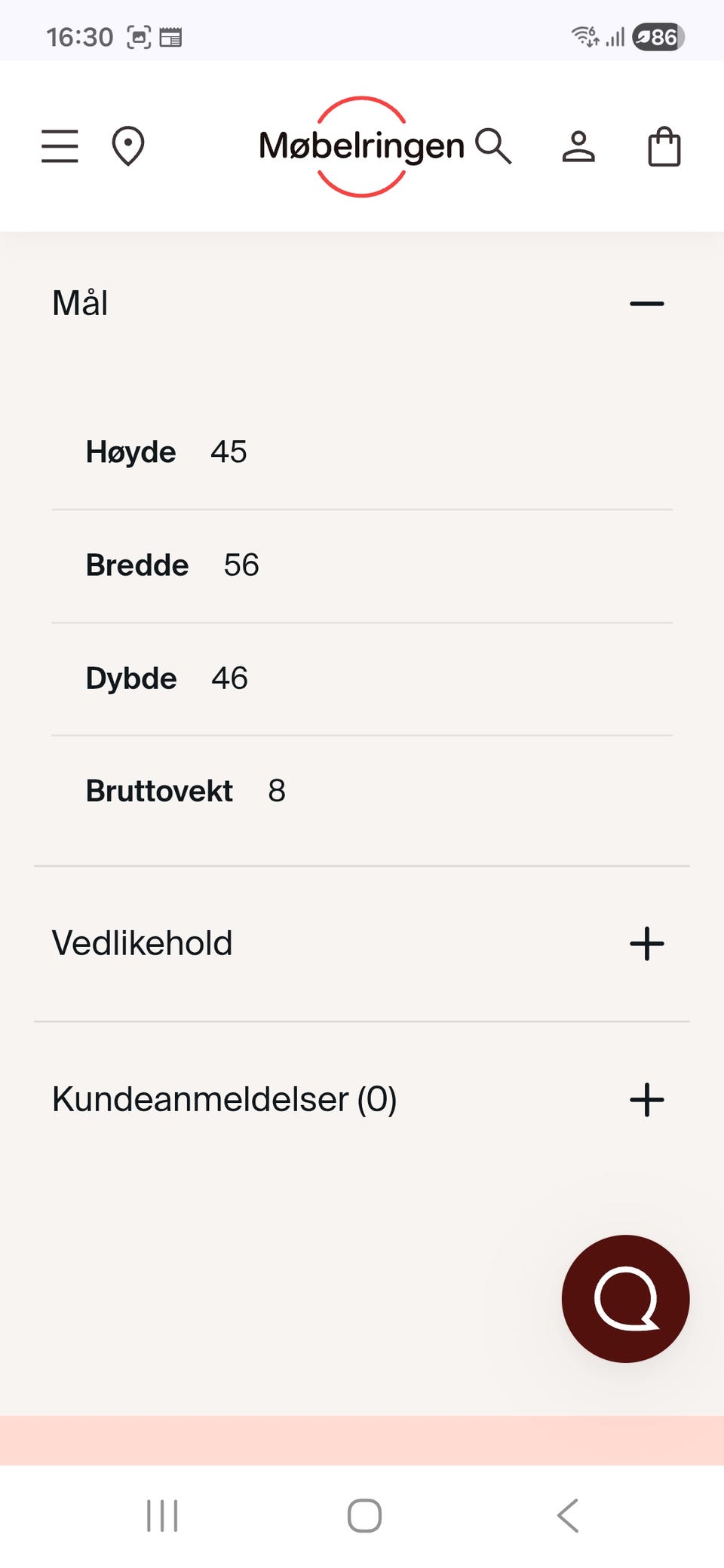Image resolution: width=724 pixels, height=1568 pixels.
Task: Open the user account icon
Action: [578, 146]
